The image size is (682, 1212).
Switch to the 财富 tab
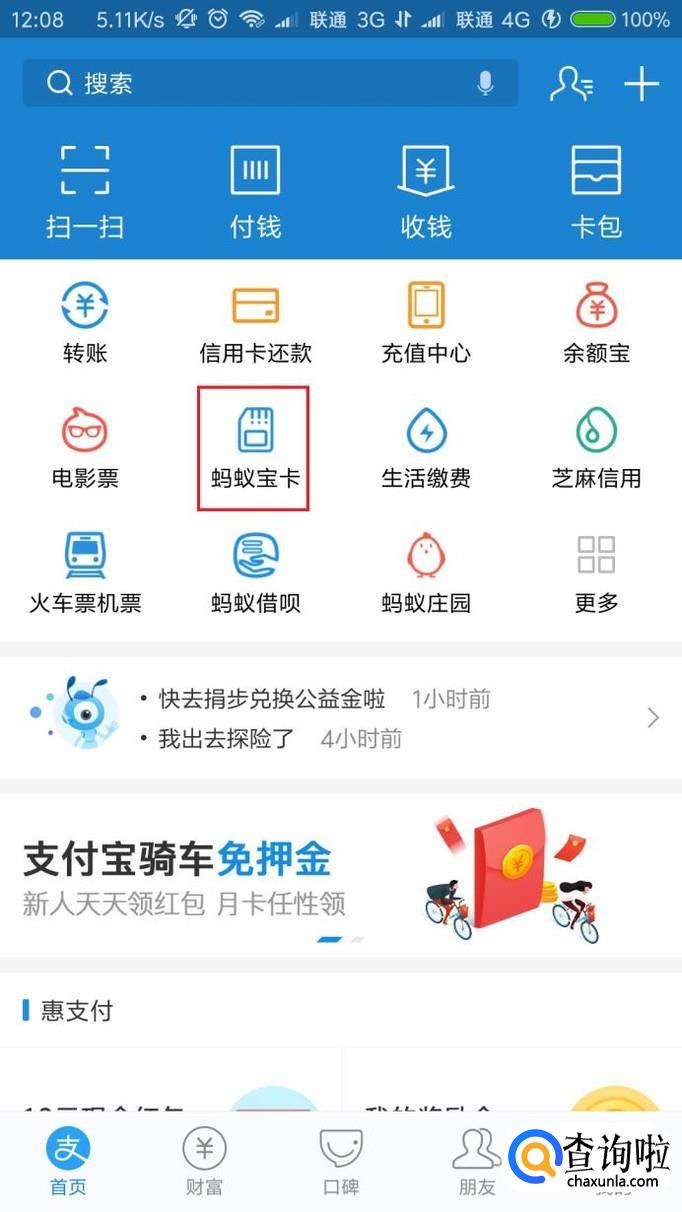[204, 1162]
